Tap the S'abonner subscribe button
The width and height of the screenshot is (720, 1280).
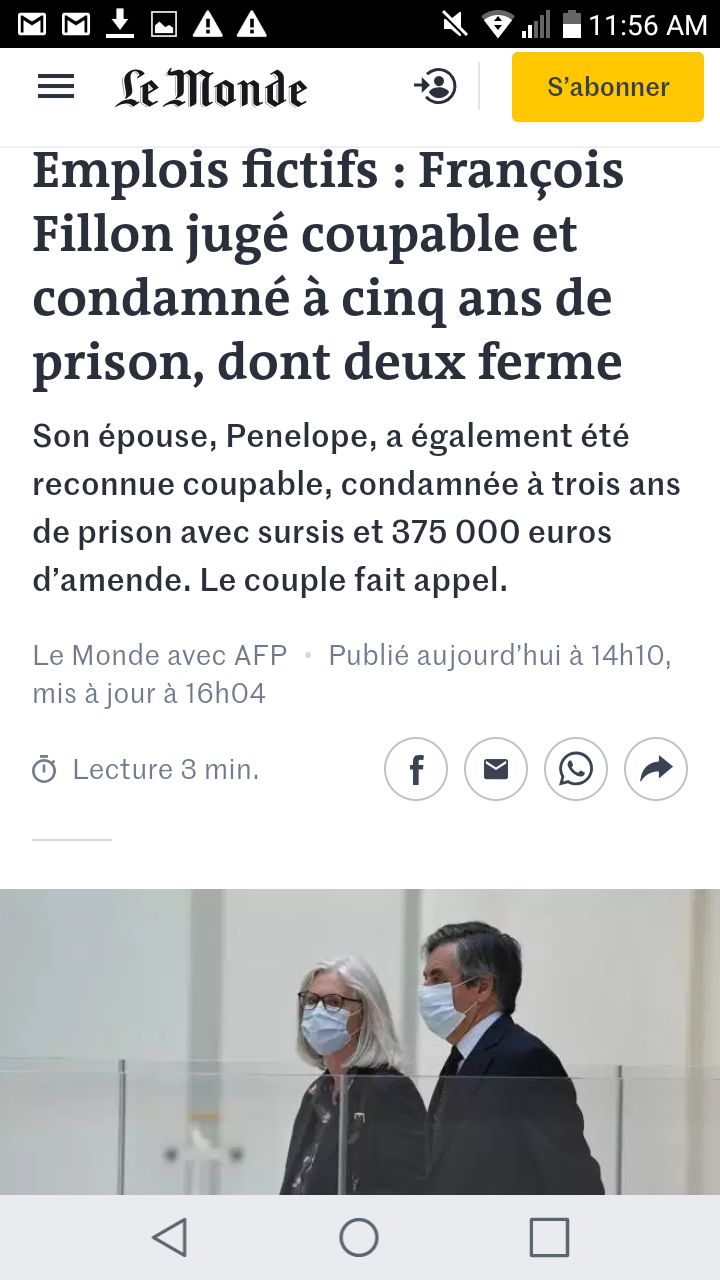[x=608, y=87]
